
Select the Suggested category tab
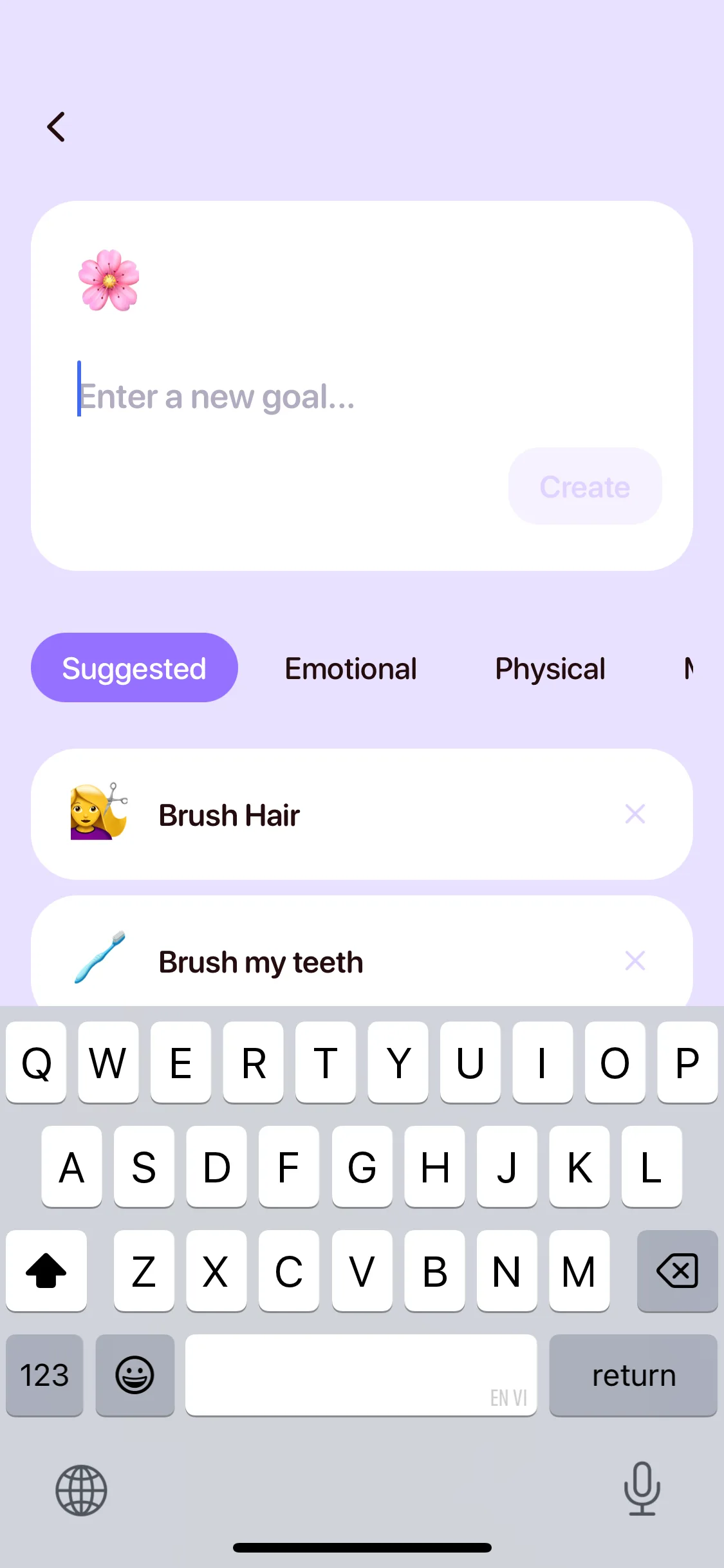(x=134, y=668)
